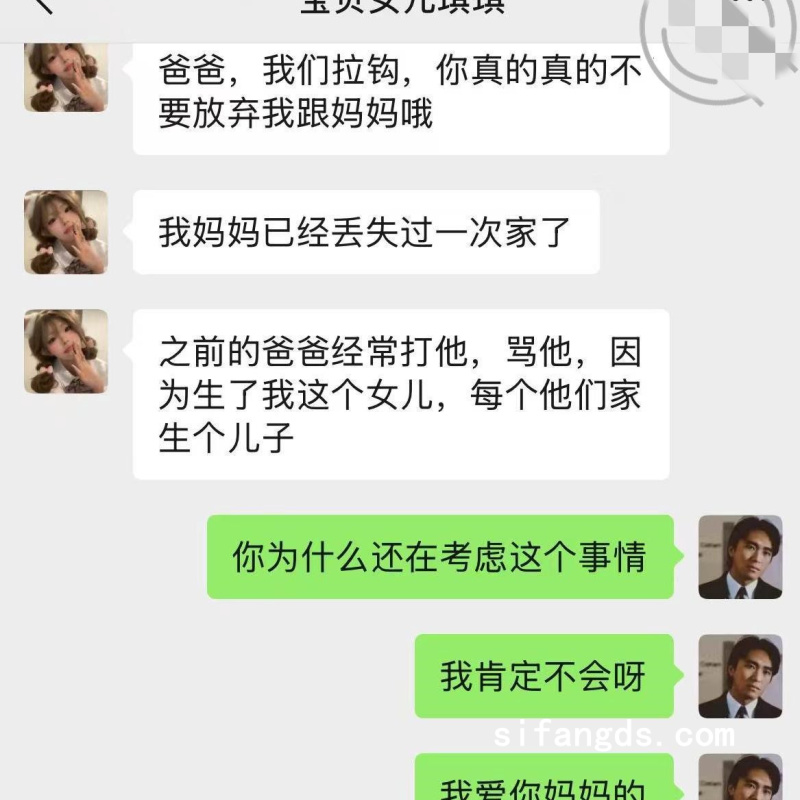The width and height of the screenshot is (800, 800).
Task: Open own avatar beside "你为什么还在考虑这个事情"
Action: (x=739, y=557)
